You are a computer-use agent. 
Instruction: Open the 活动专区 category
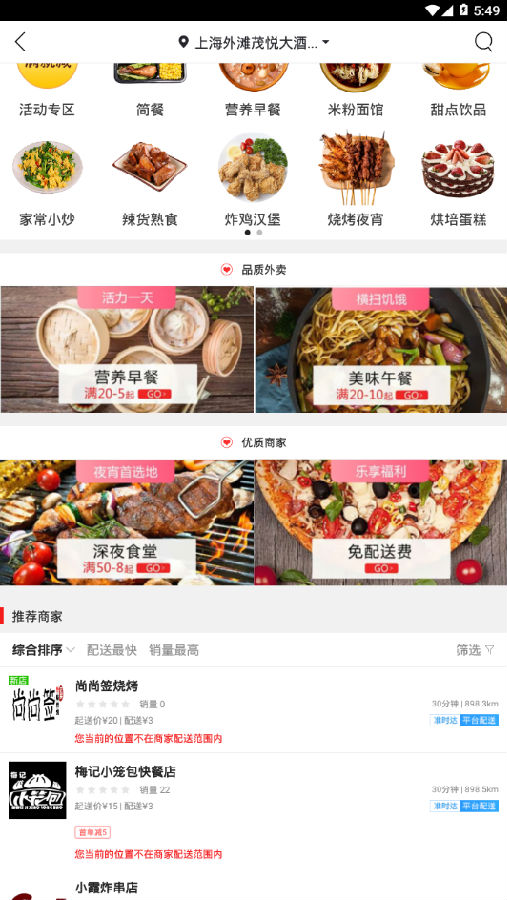(47, 90)
